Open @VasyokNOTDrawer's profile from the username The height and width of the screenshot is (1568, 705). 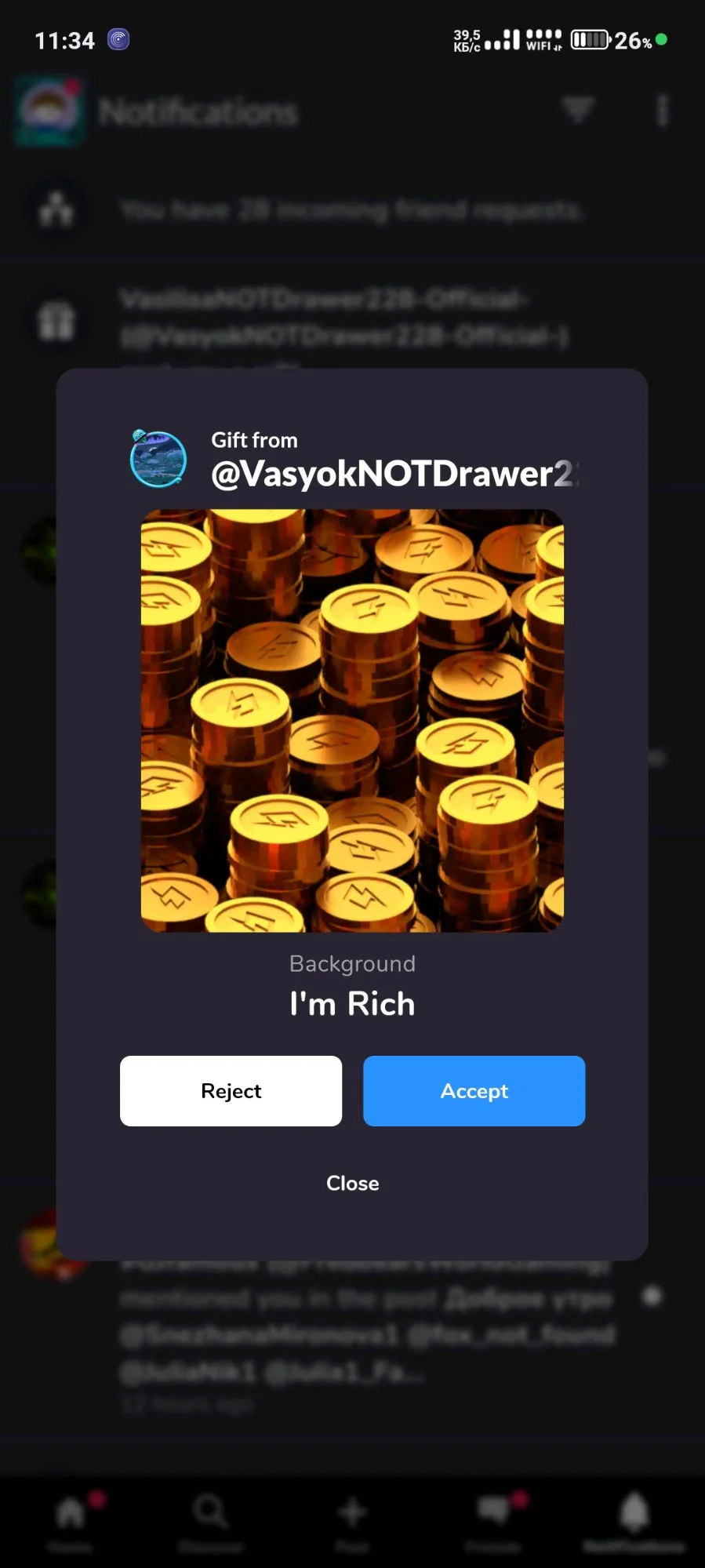(394, 474)
